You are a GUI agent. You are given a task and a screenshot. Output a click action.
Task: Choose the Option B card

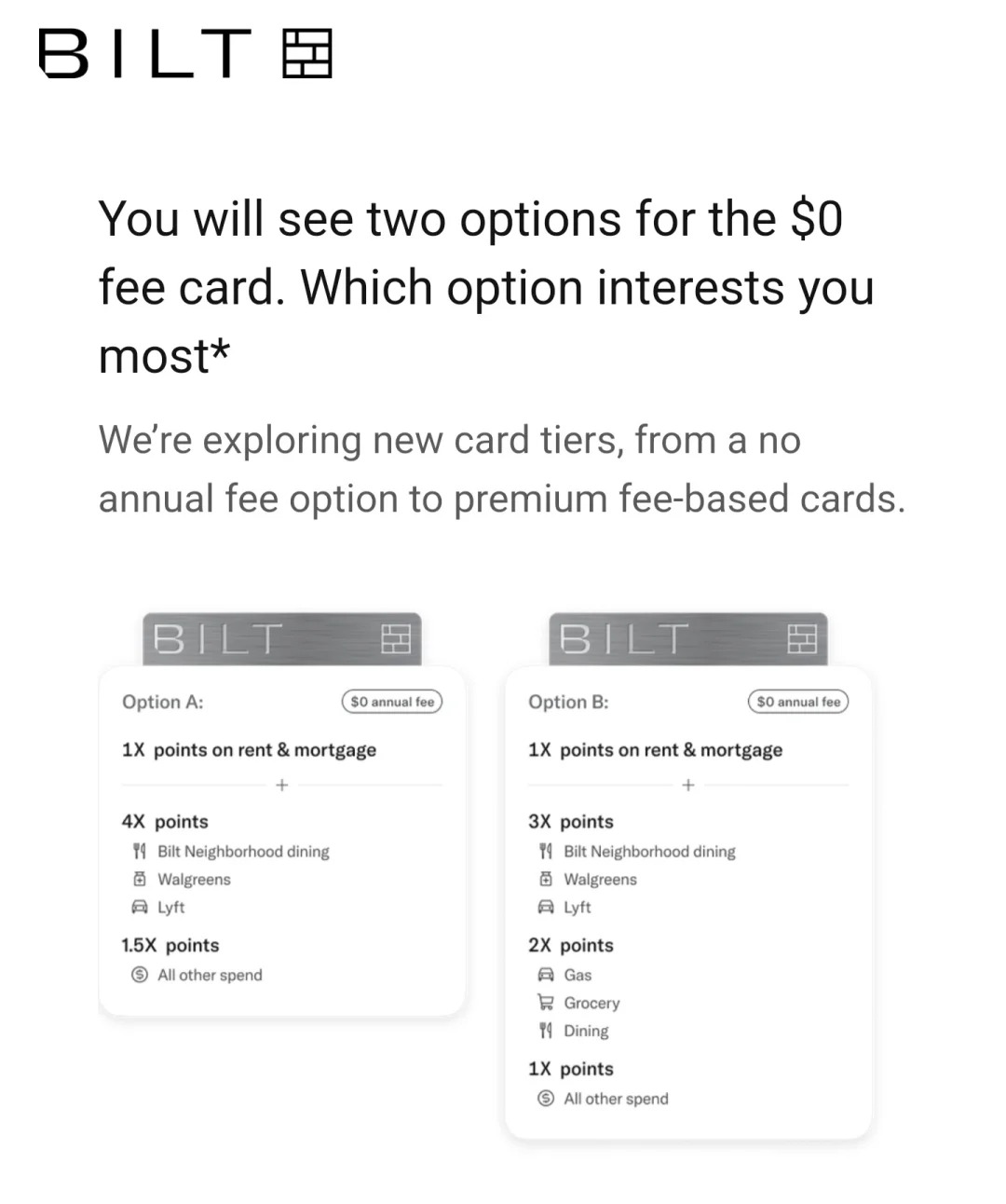click(x=687, y=899)
